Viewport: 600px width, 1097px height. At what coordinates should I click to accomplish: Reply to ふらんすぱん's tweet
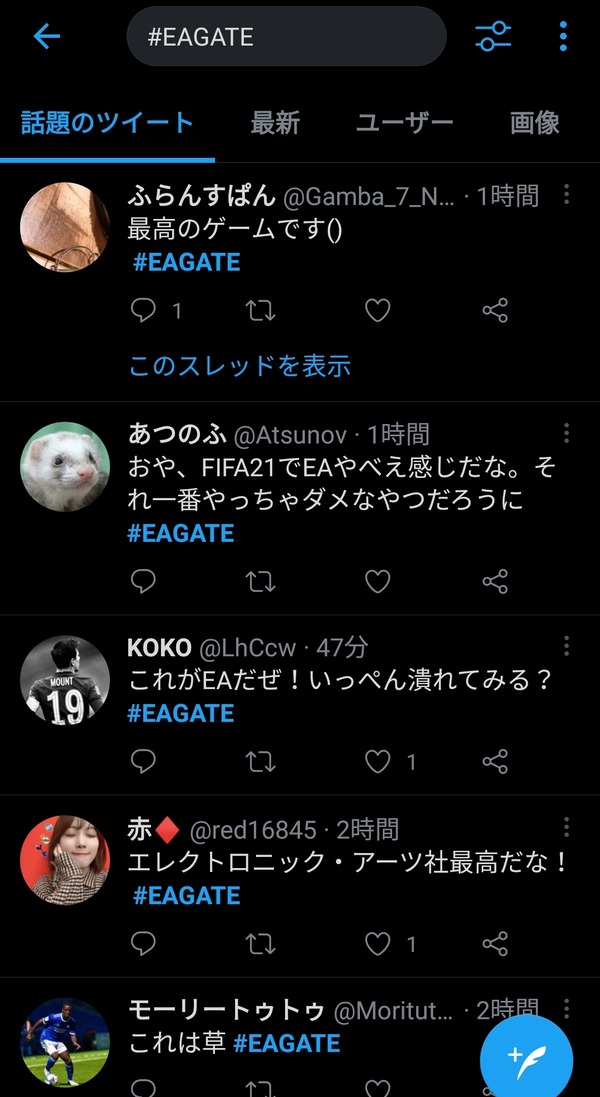(143, 310)
